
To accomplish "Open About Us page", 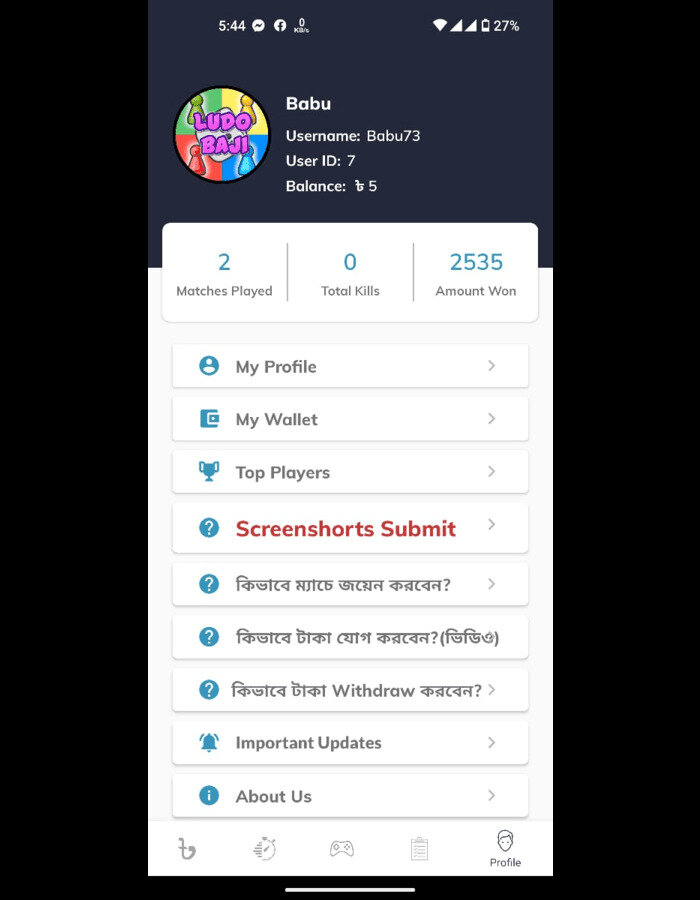I will click(x=350, y=796).
